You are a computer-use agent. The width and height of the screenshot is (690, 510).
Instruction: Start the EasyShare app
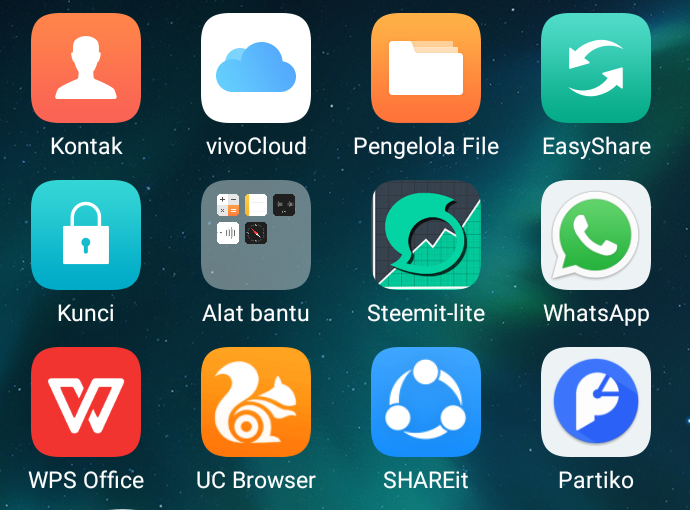596,68
